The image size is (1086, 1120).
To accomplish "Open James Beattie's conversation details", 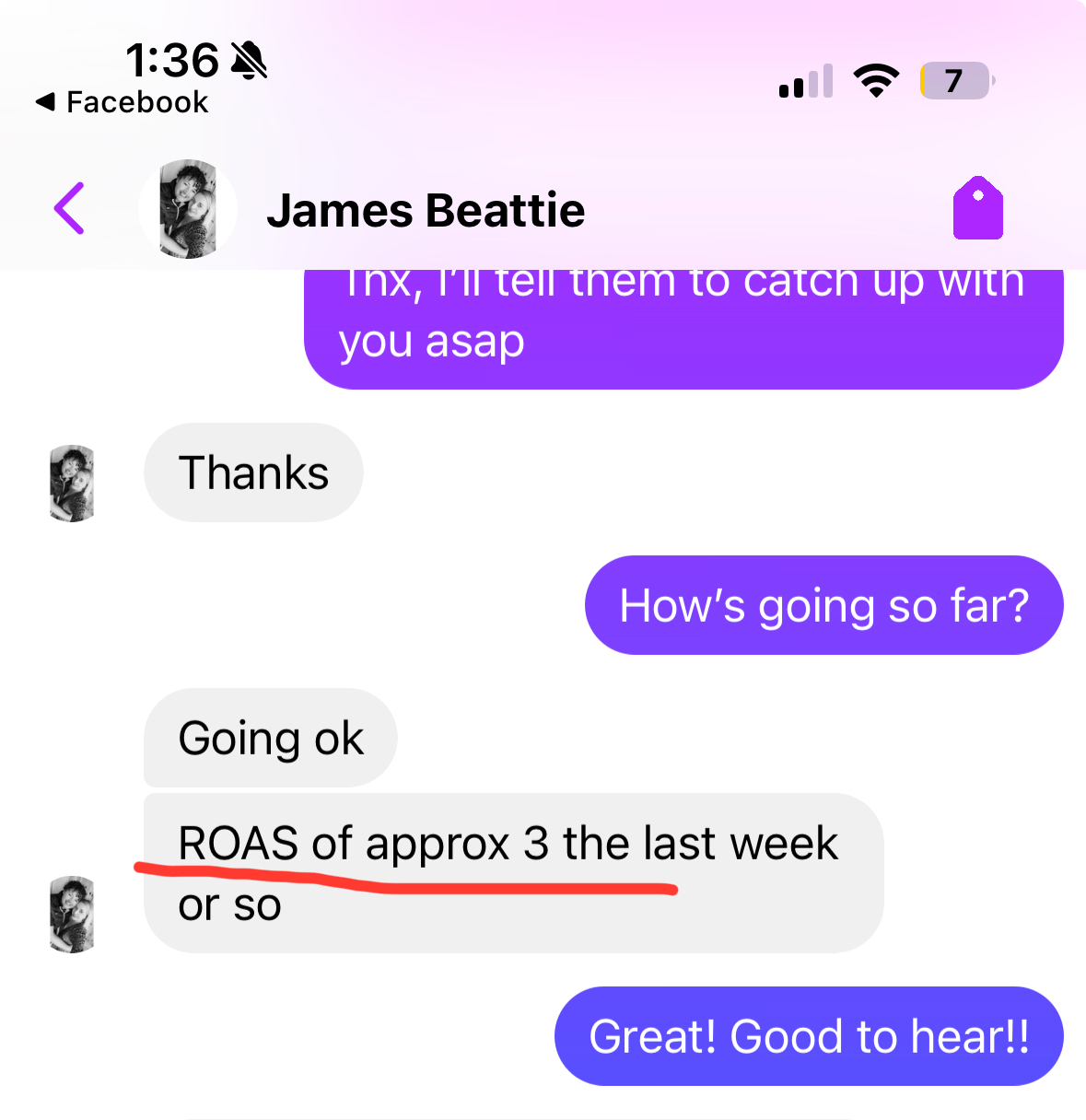I will (426, 211).
